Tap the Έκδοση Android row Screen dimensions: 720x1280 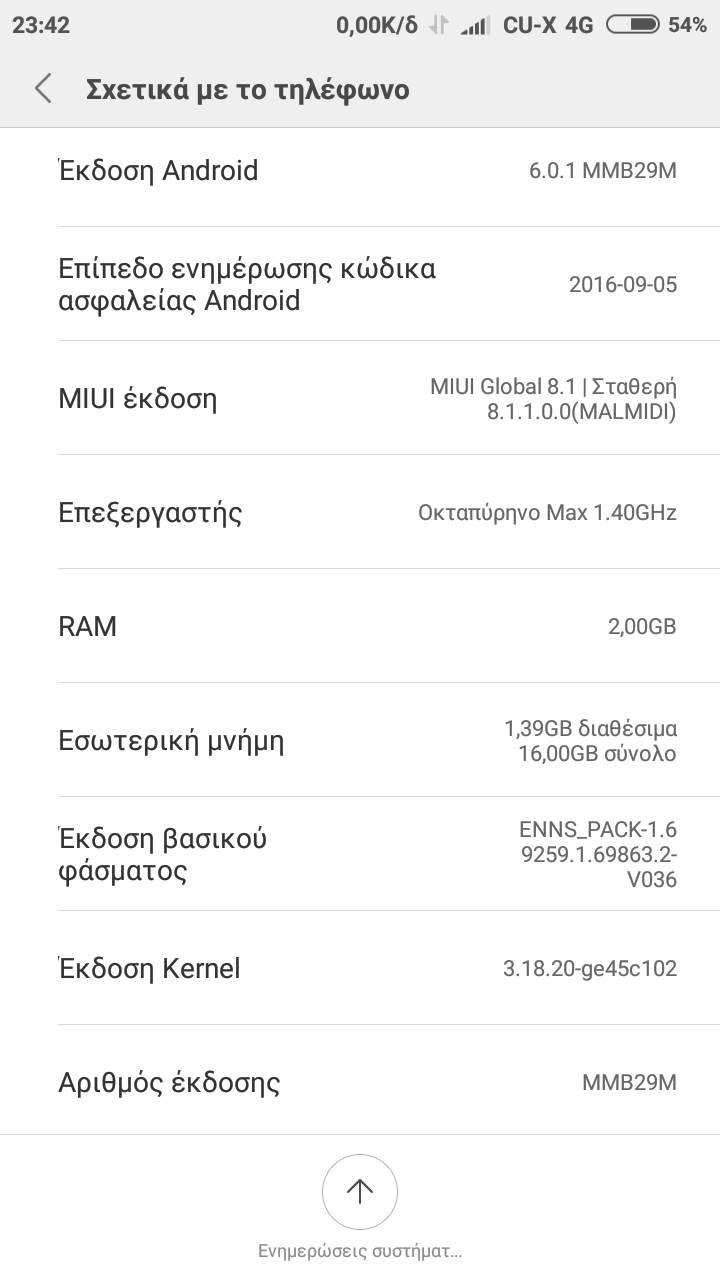pos(360,171)
